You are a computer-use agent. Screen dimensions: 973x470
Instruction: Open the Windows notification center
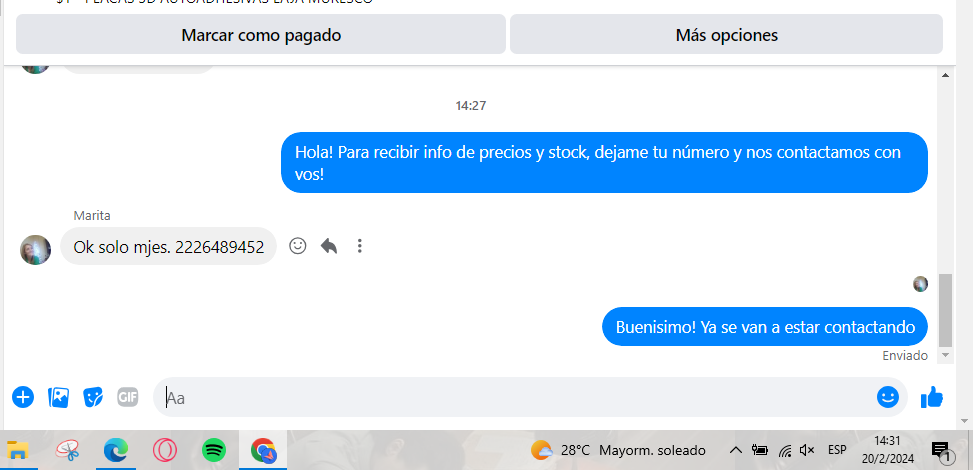click(x=941, y=450)
